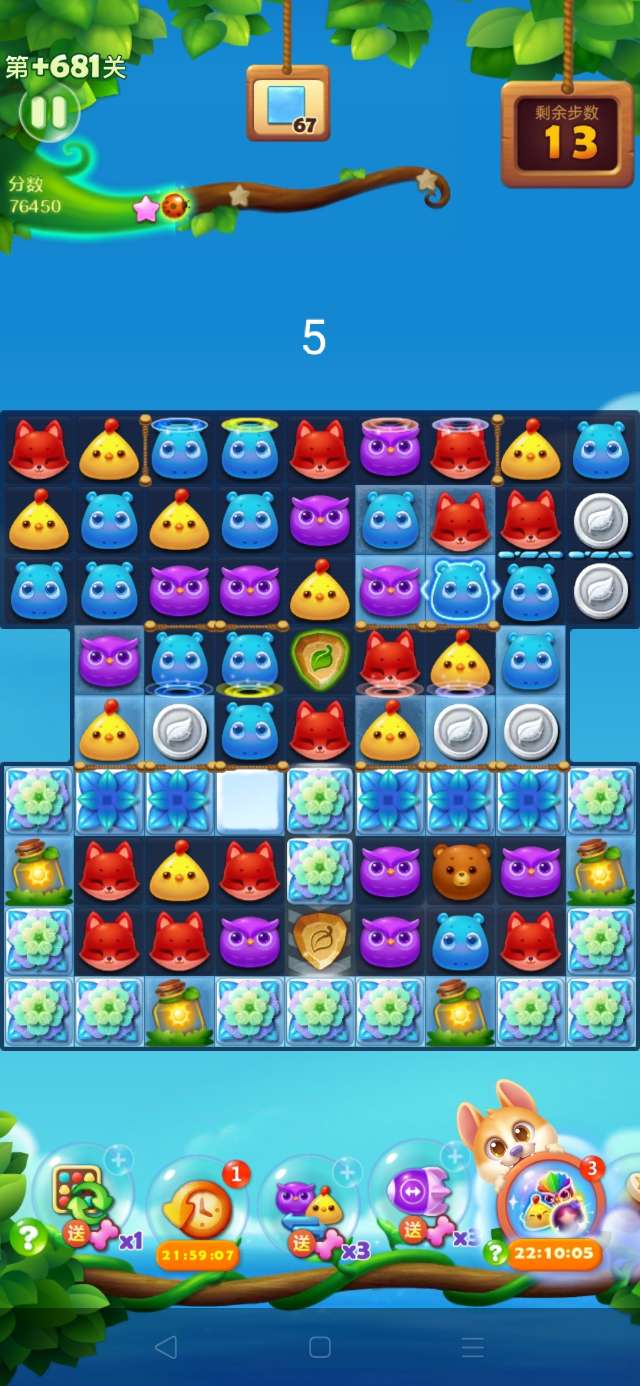Pause the game
The image size is (640, 1386).
pyautogui.click(x=48, y=112)
